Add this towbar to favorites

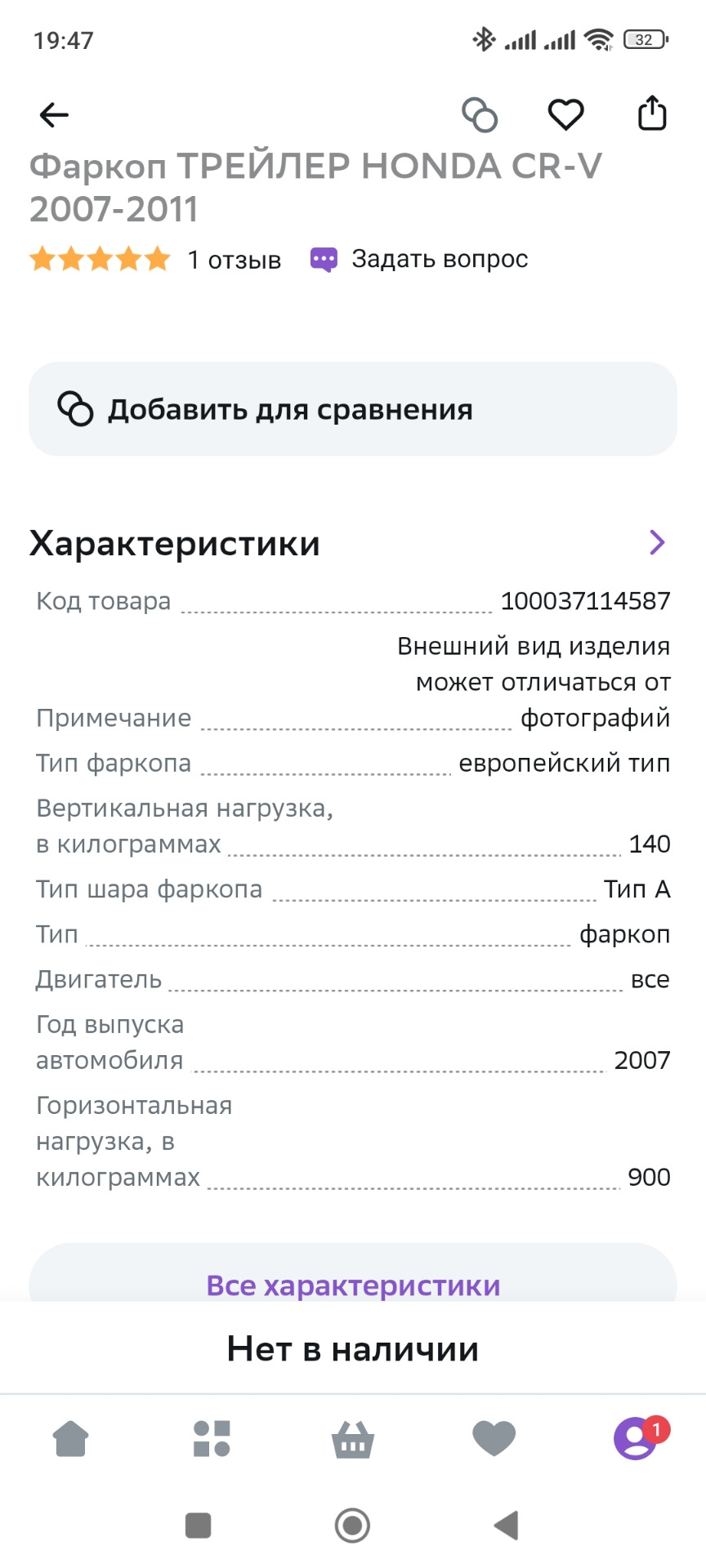click(565, 115)
